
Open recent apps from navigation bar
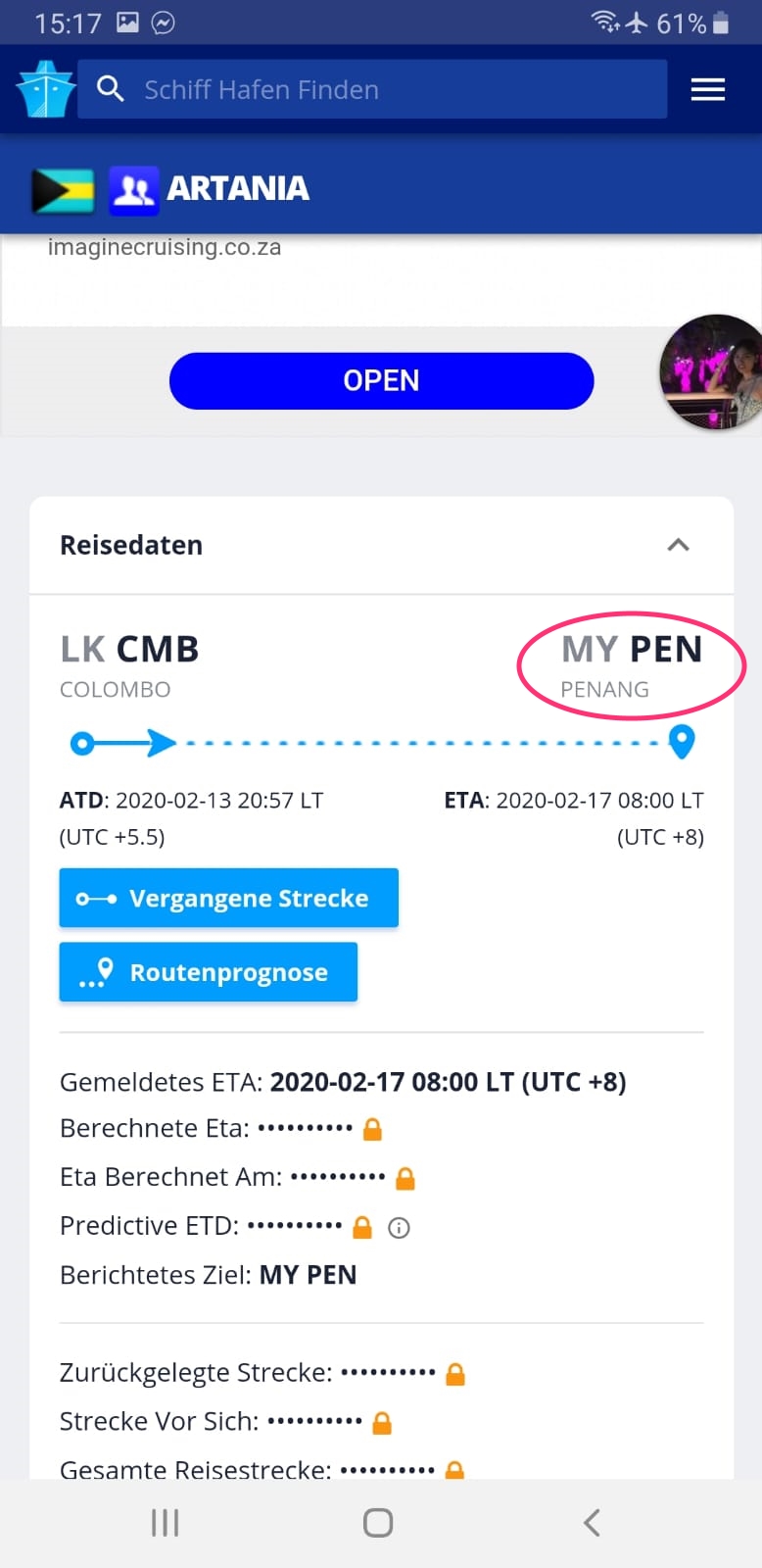[x=165, y=1522]
